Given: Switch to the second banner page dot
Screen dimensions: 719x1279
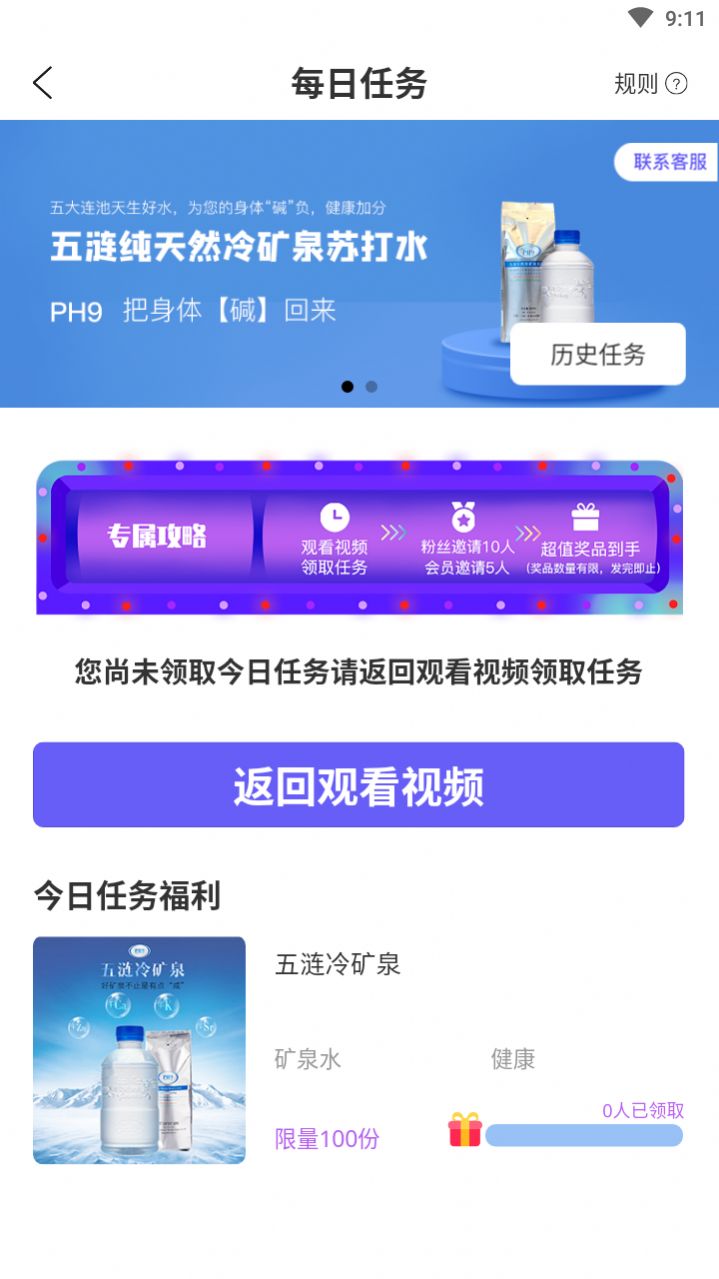Looking at the screenshot, I should (x=371, y=387).
